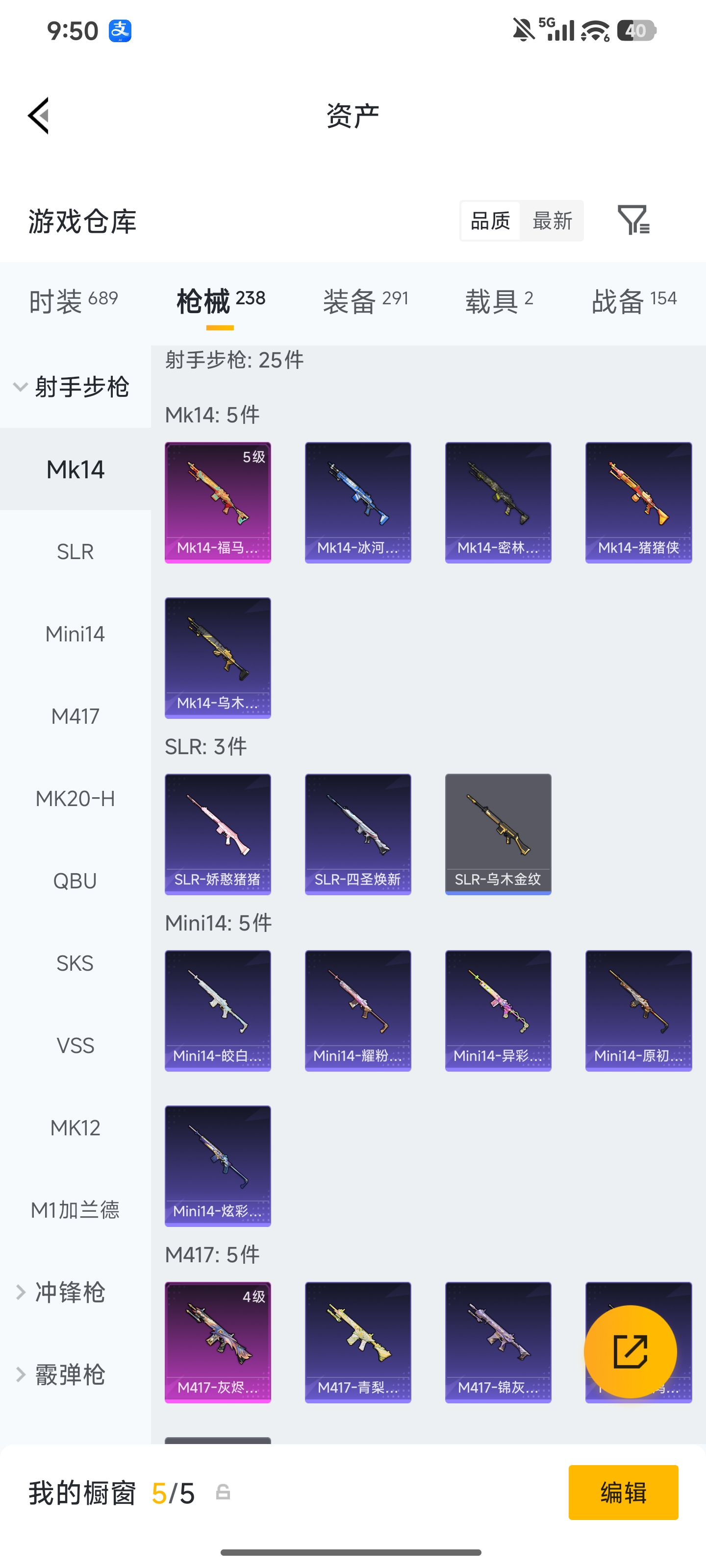Go back using the top-left arrow
The width and height of the screenshot is (706, 1568).
(x=38, y=115)
